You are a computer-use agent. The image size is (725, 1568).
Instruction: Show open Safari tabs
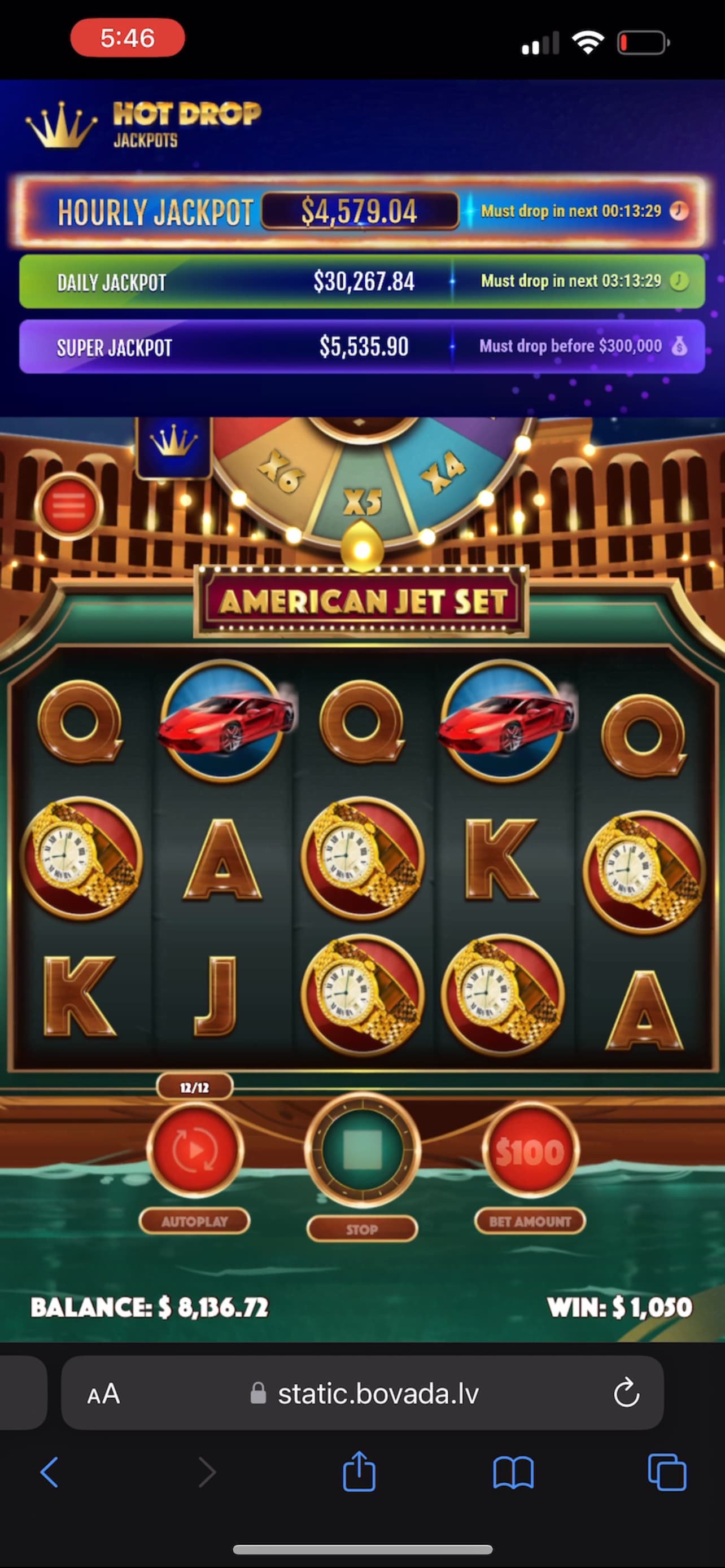coord(667,1473)
